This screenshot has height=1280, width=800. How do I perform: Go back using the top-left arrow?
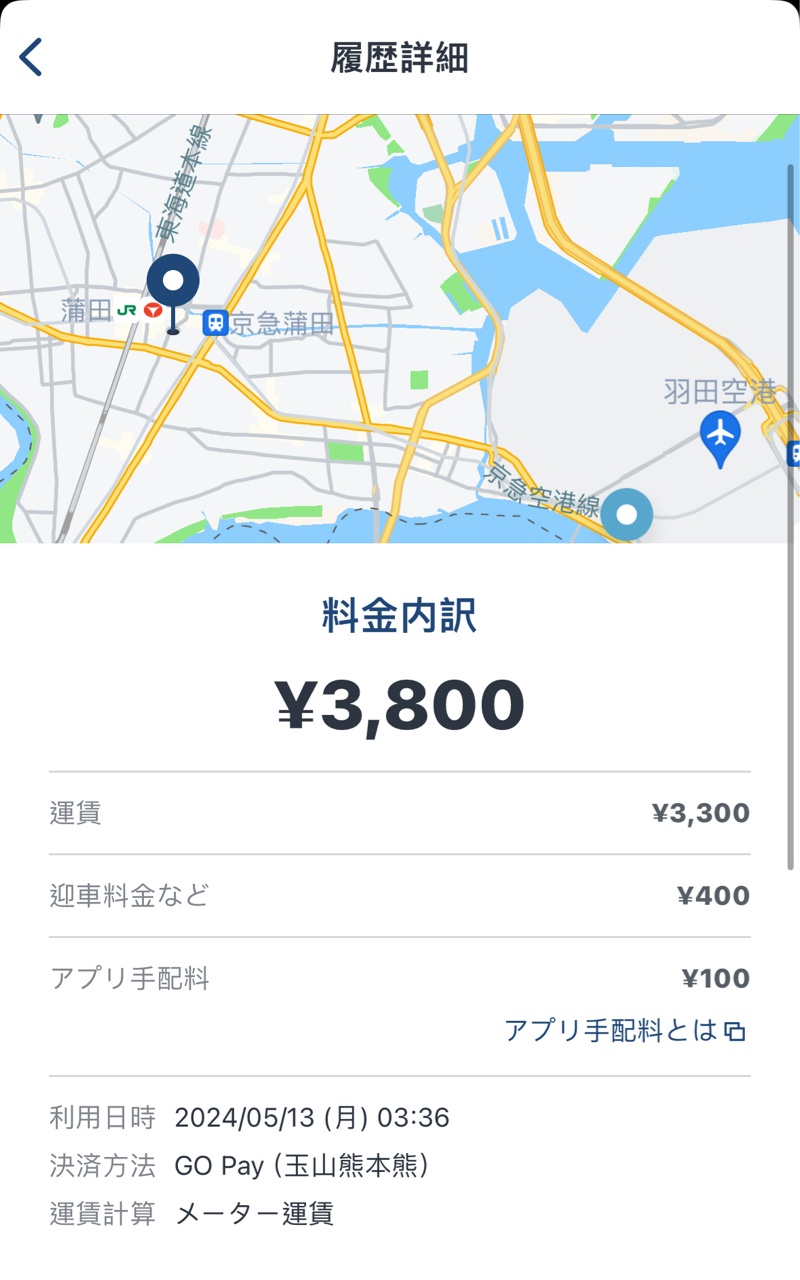[x=32, y=58]
